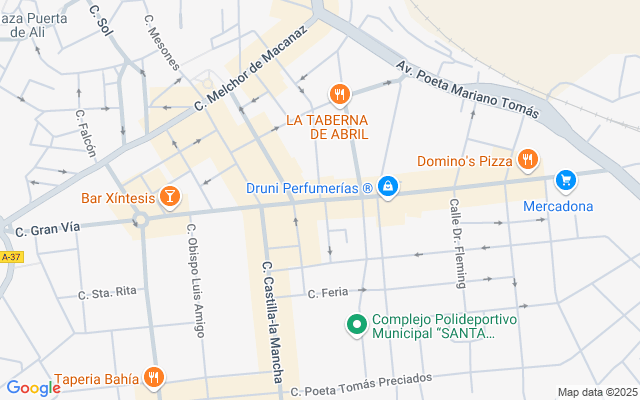Viewport: 640px width, 400px height.
Task: Open La Taberna de Abril restaurant marker
Action: tap(340, 95)
